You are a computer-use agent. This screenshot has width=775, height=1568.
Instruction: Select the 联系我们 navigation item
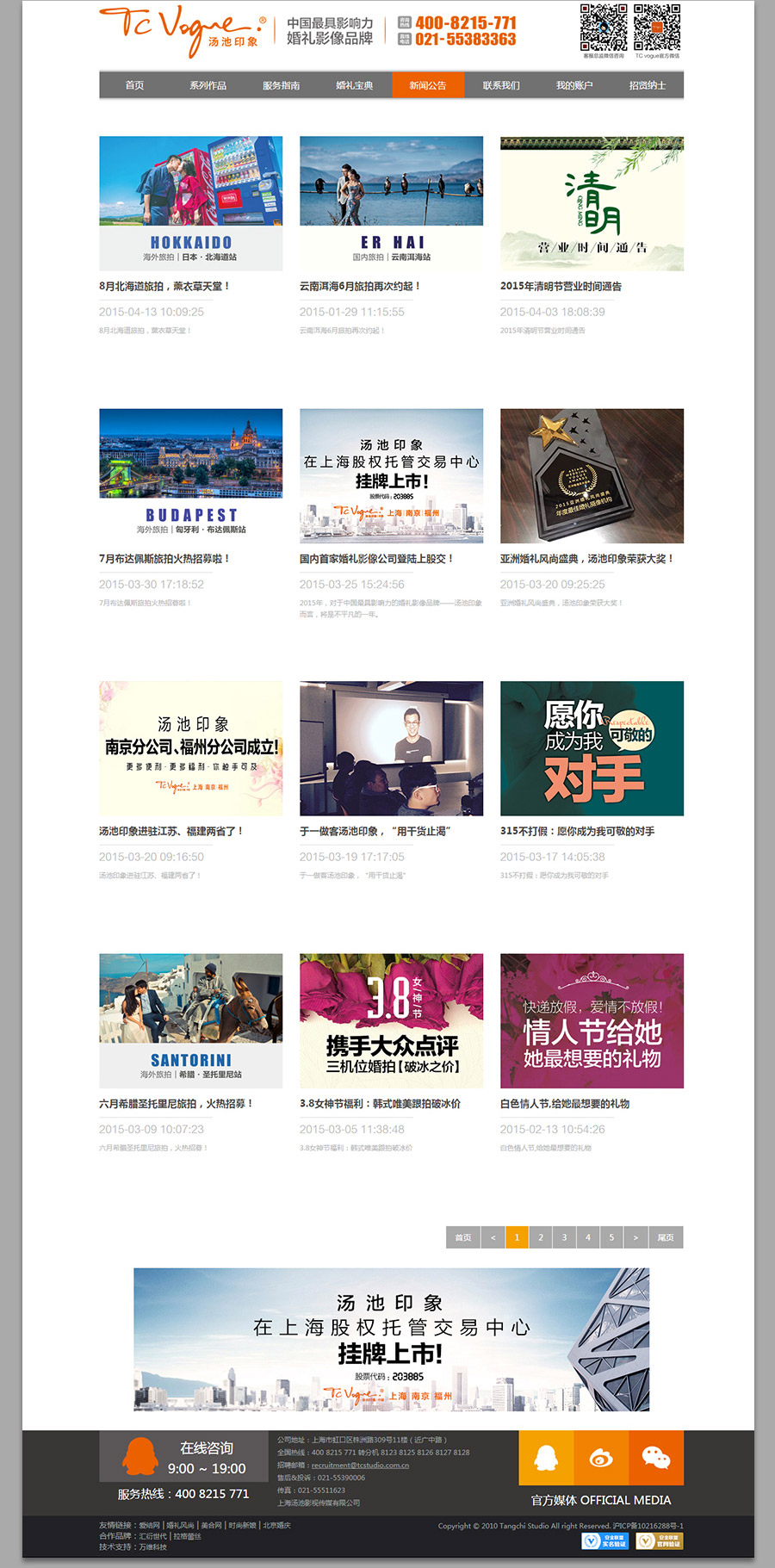pyautogui.click(x=501, y=85)
